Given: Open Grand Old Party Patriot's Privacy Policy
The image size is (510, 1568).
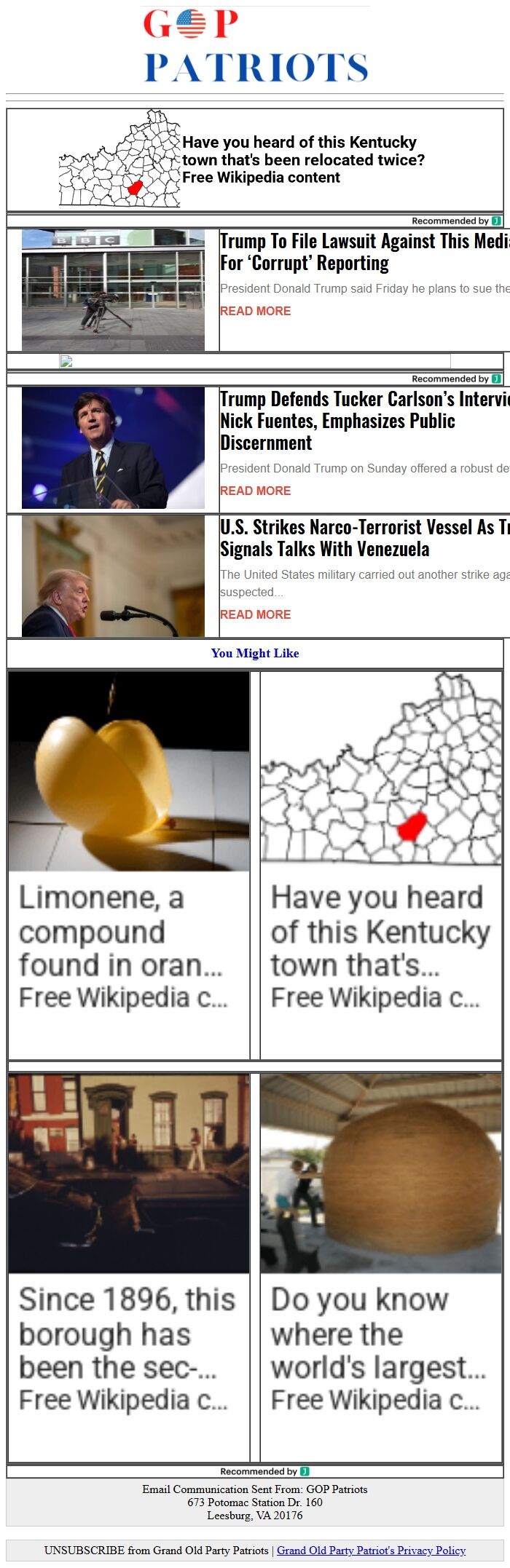Looking at the screenshot, I should coord(371,1550).
